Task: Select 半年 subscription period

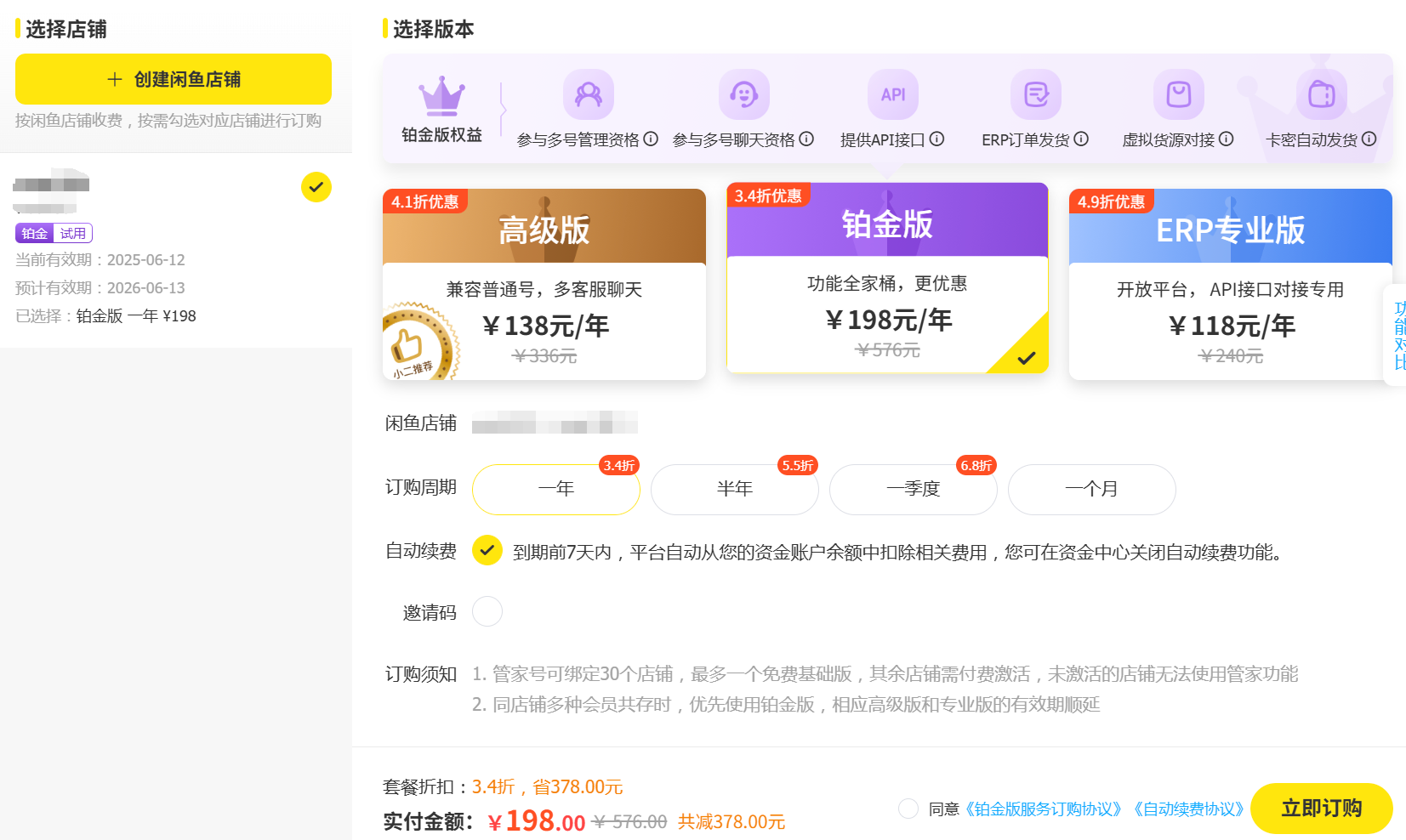Action: (734, 489)
